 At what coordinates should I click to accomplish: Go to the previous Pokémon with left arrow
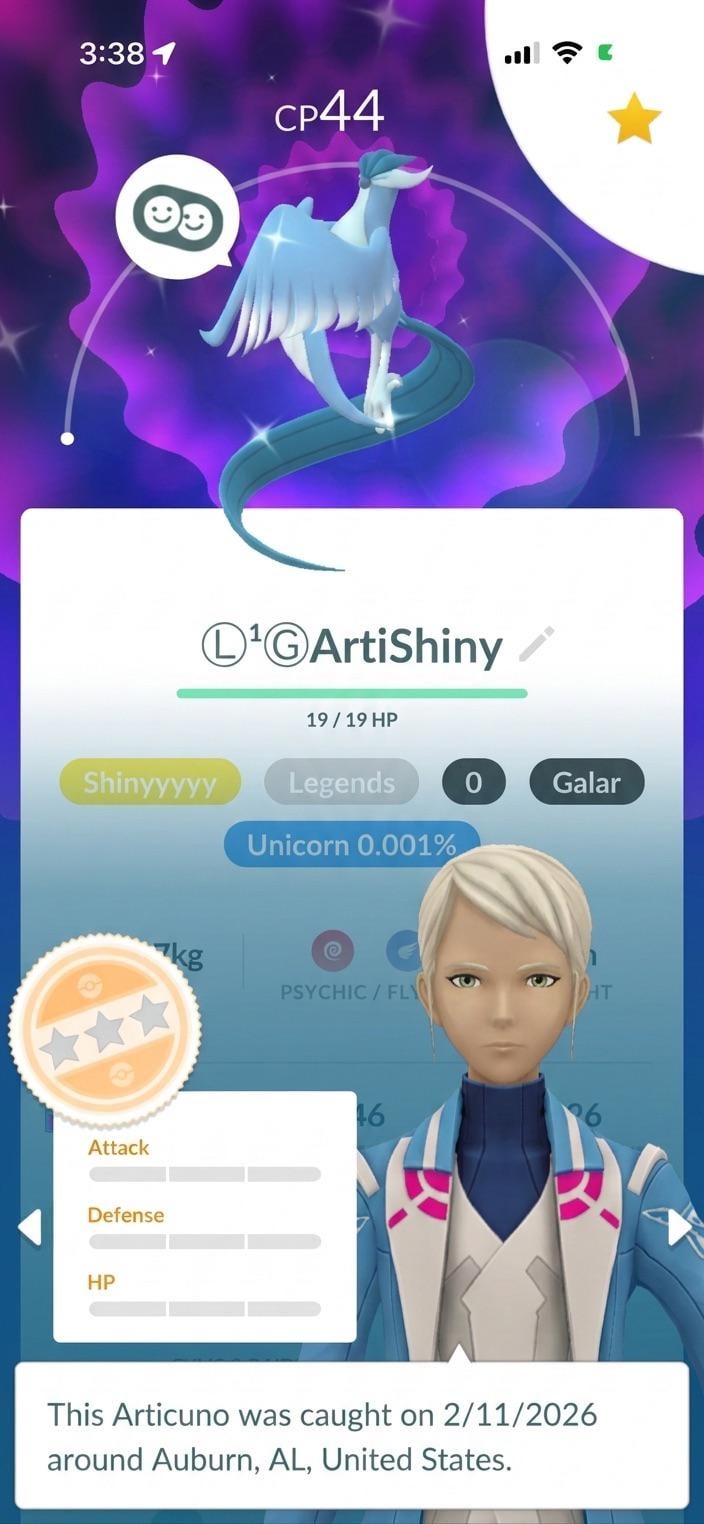(30, 1226)
